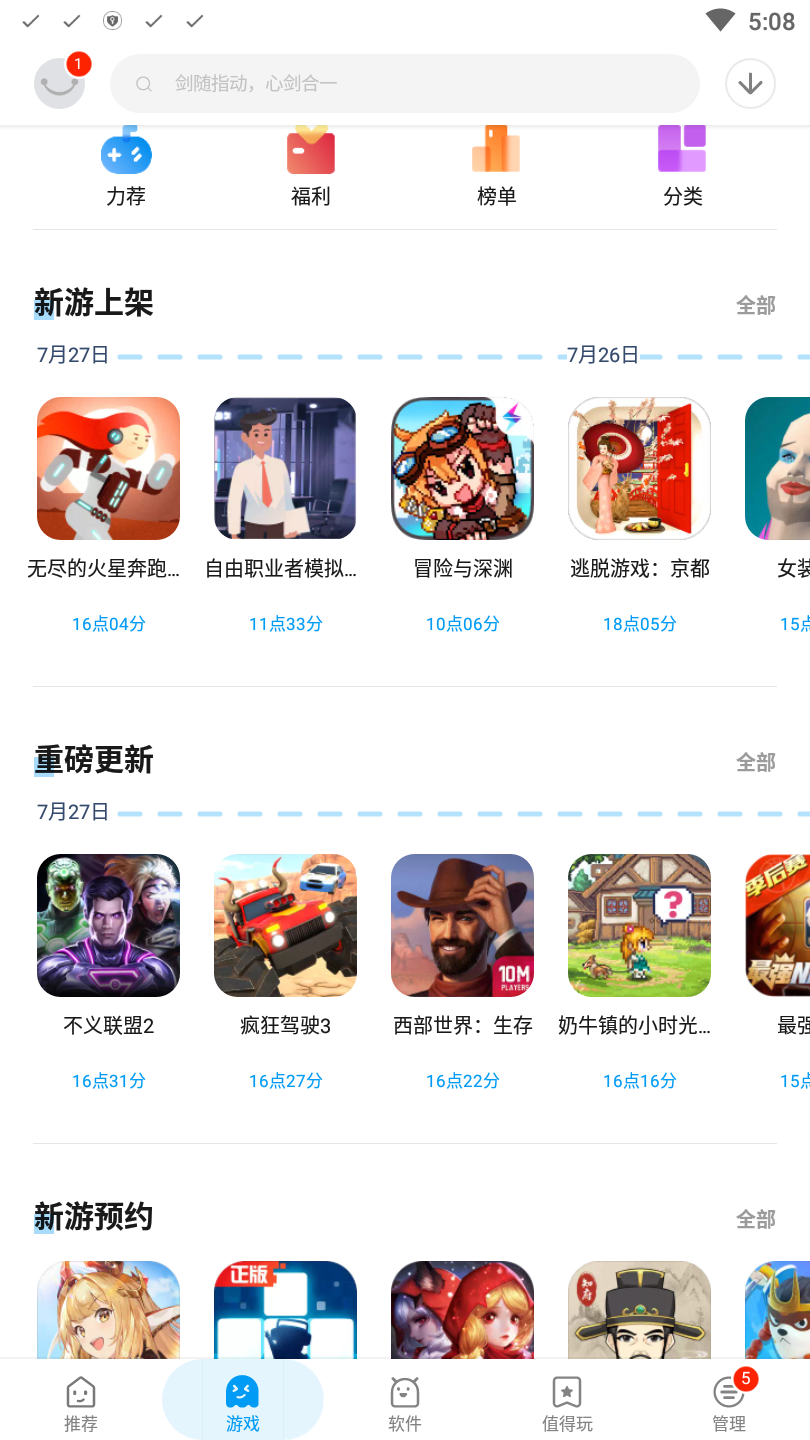Switch to the 推荐 tab
810x1440 pixels.
point(81,1402)
